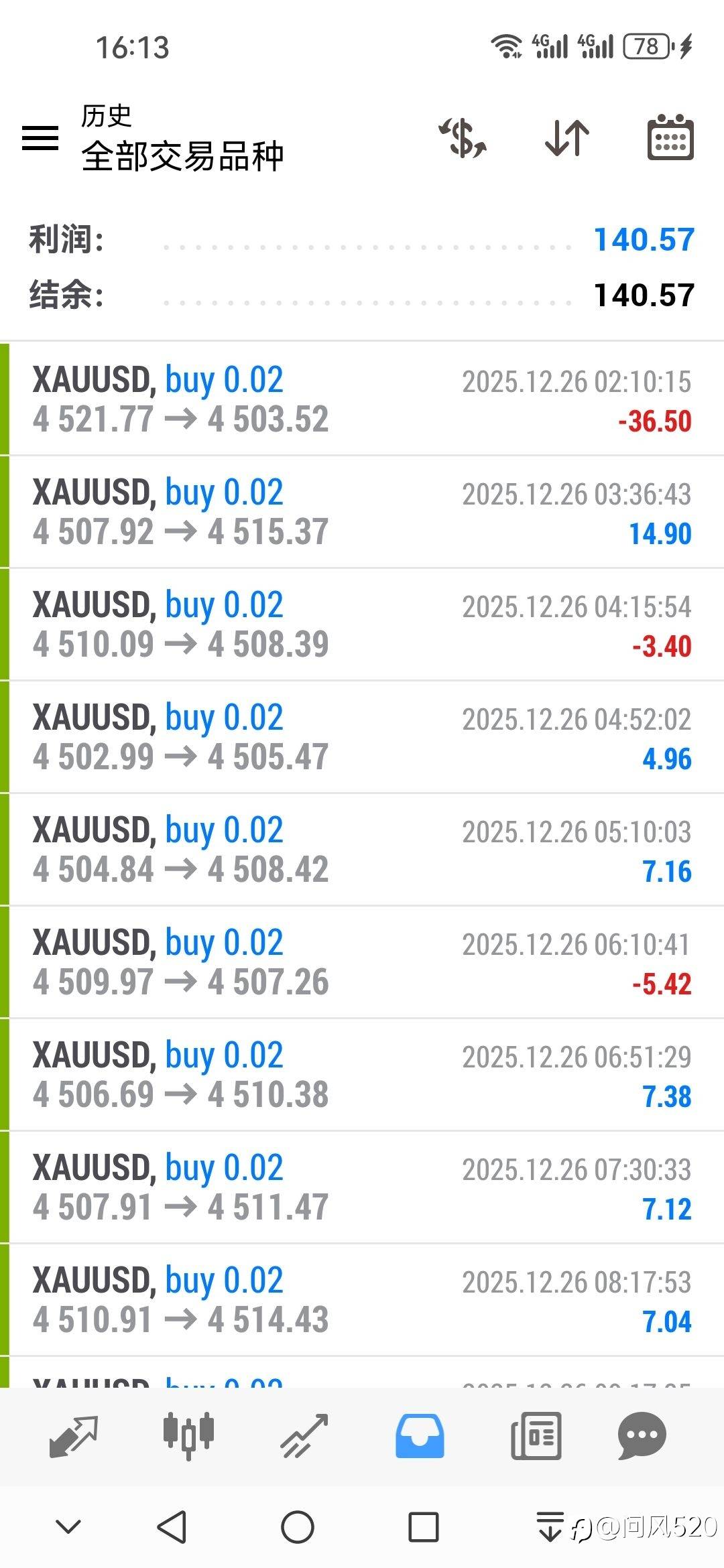This screenshot has height=1568, width=724.
Task: Open the news tab
Action: tap(536, 1435)
